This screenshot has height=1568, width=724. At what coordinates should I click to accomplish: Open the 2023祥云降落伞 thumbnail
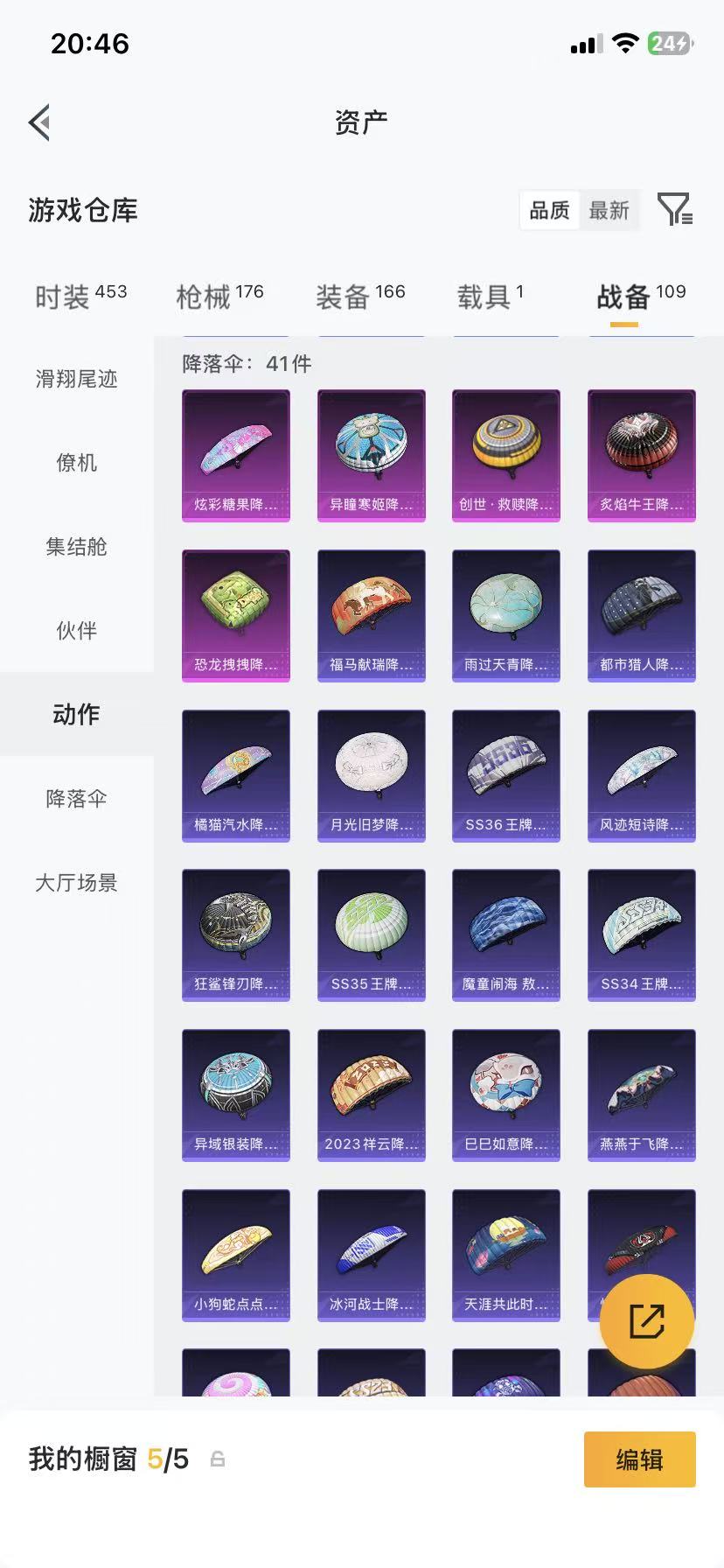tap(371, 1095)
